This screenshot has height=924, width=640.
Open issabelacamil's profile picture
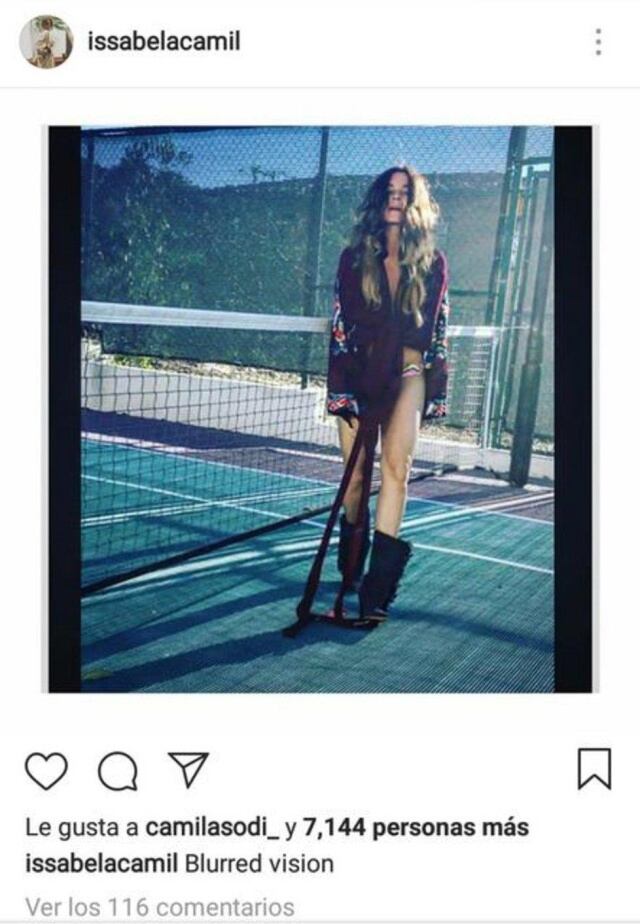46,42
